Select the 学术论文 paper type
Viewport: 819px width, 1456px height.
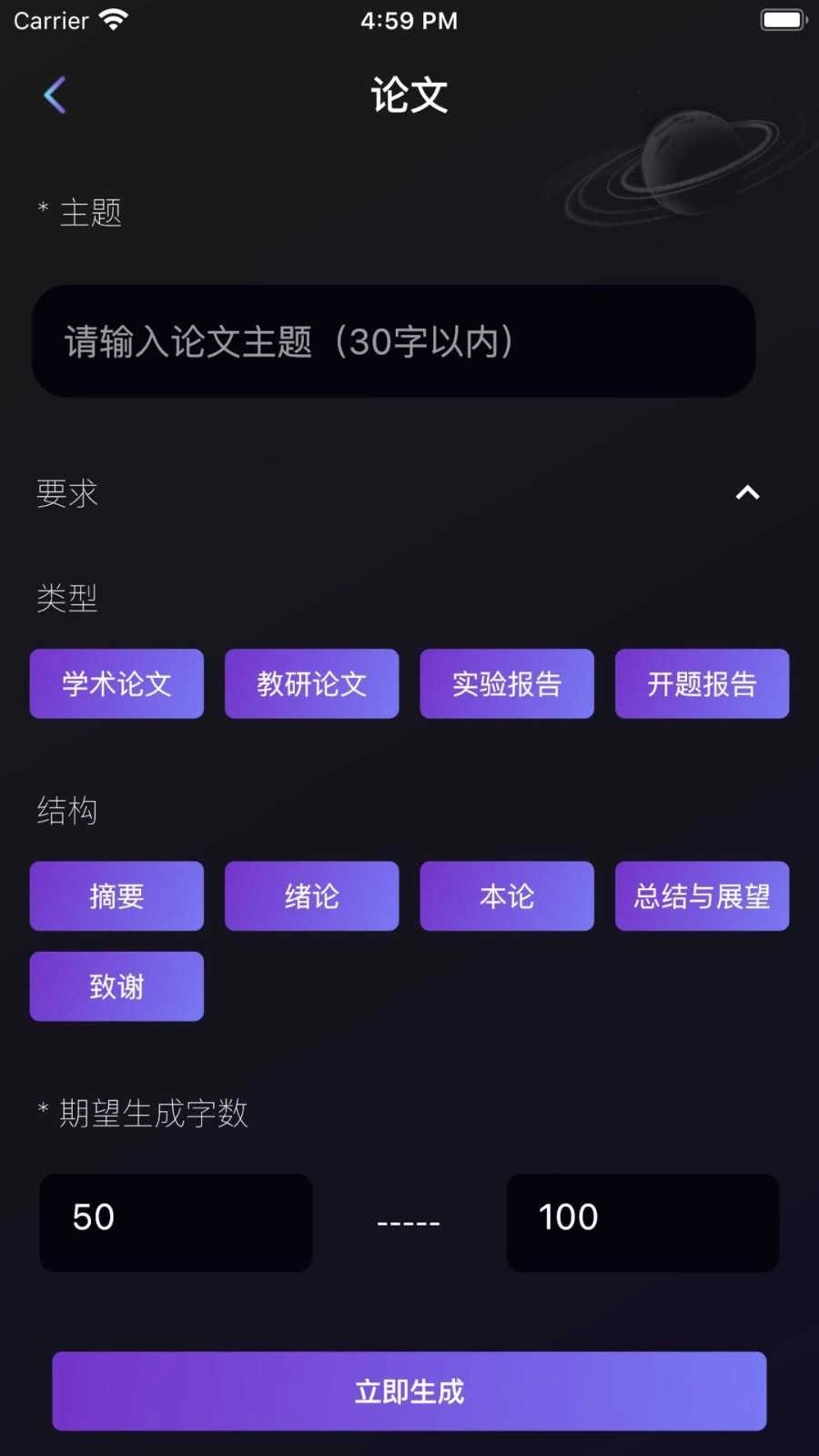click(x=116, y=683)
